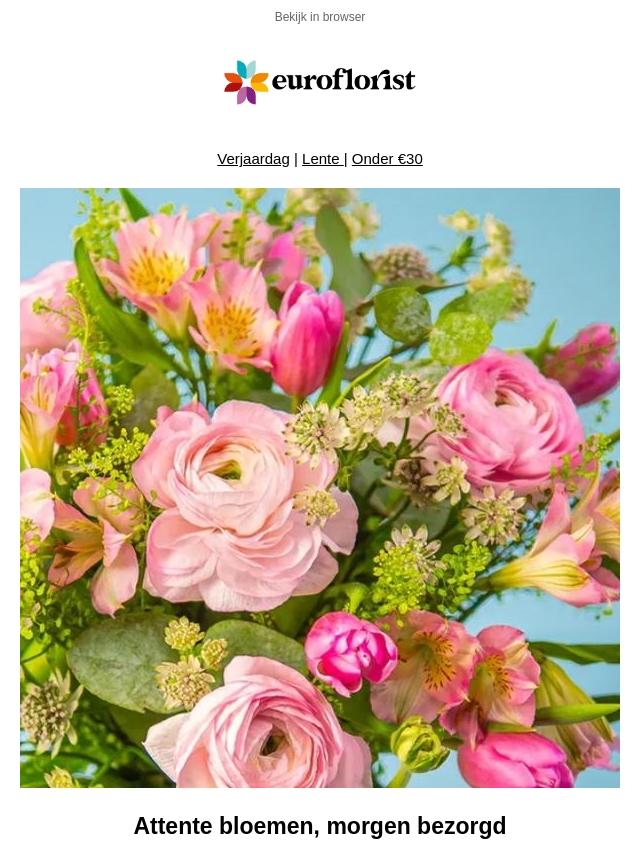Open the 'Bekijk in browser' link
This screenshot has width=640, height=854.
point(320,17)
